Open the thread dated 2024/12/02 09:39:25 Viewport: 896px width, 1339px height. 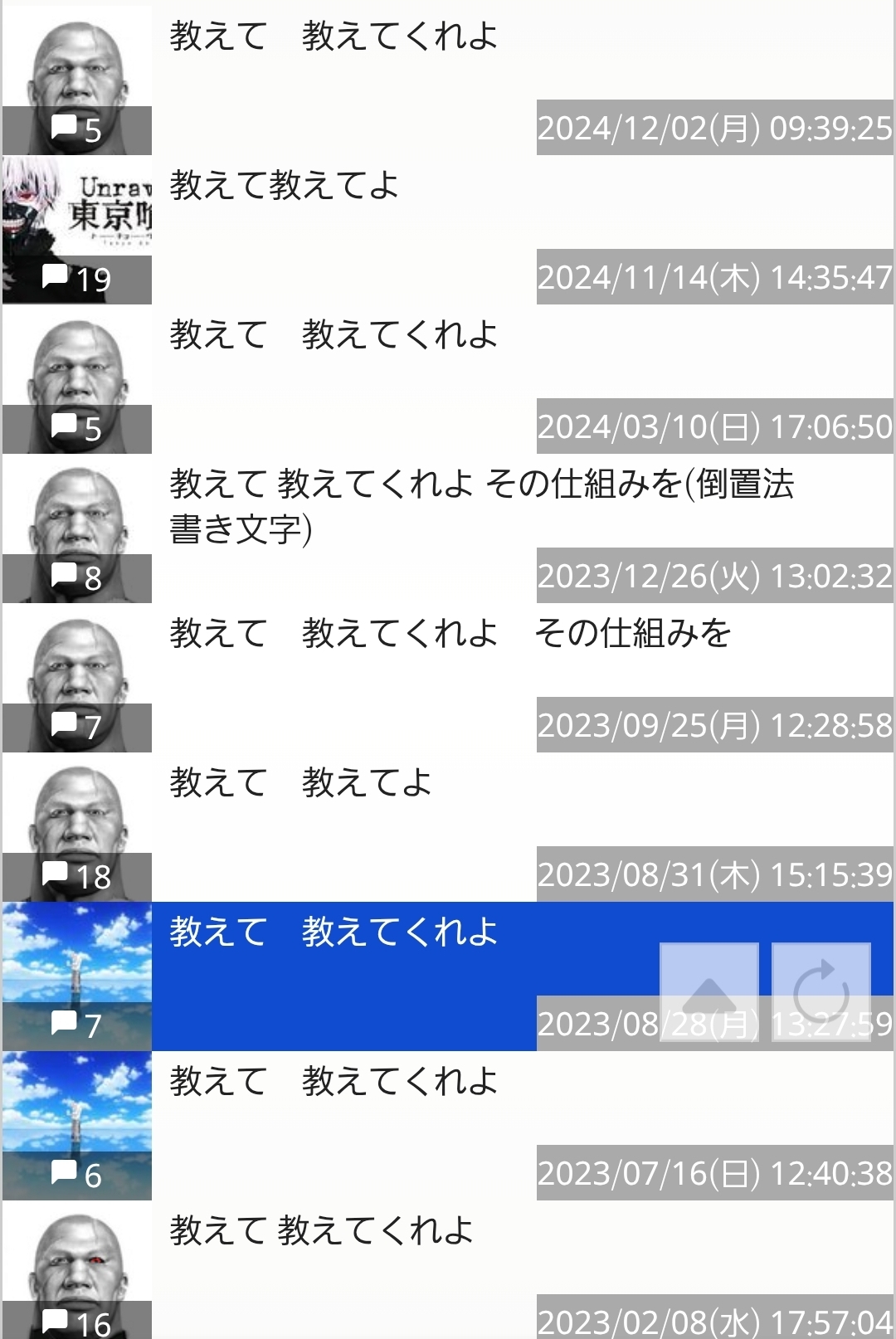pos(448,80)
